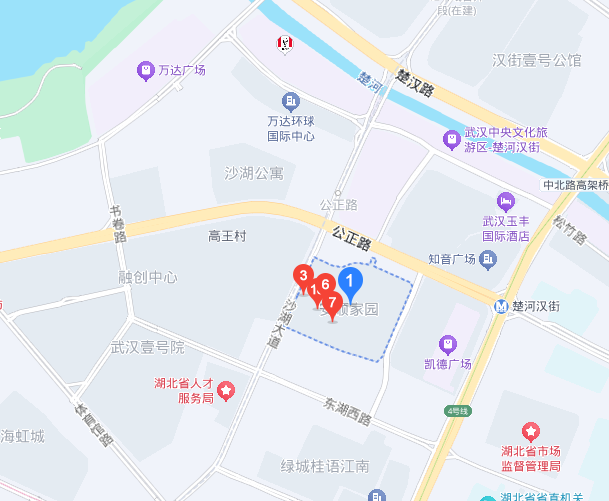Select the red marker numbered 7

click(334, 302)
